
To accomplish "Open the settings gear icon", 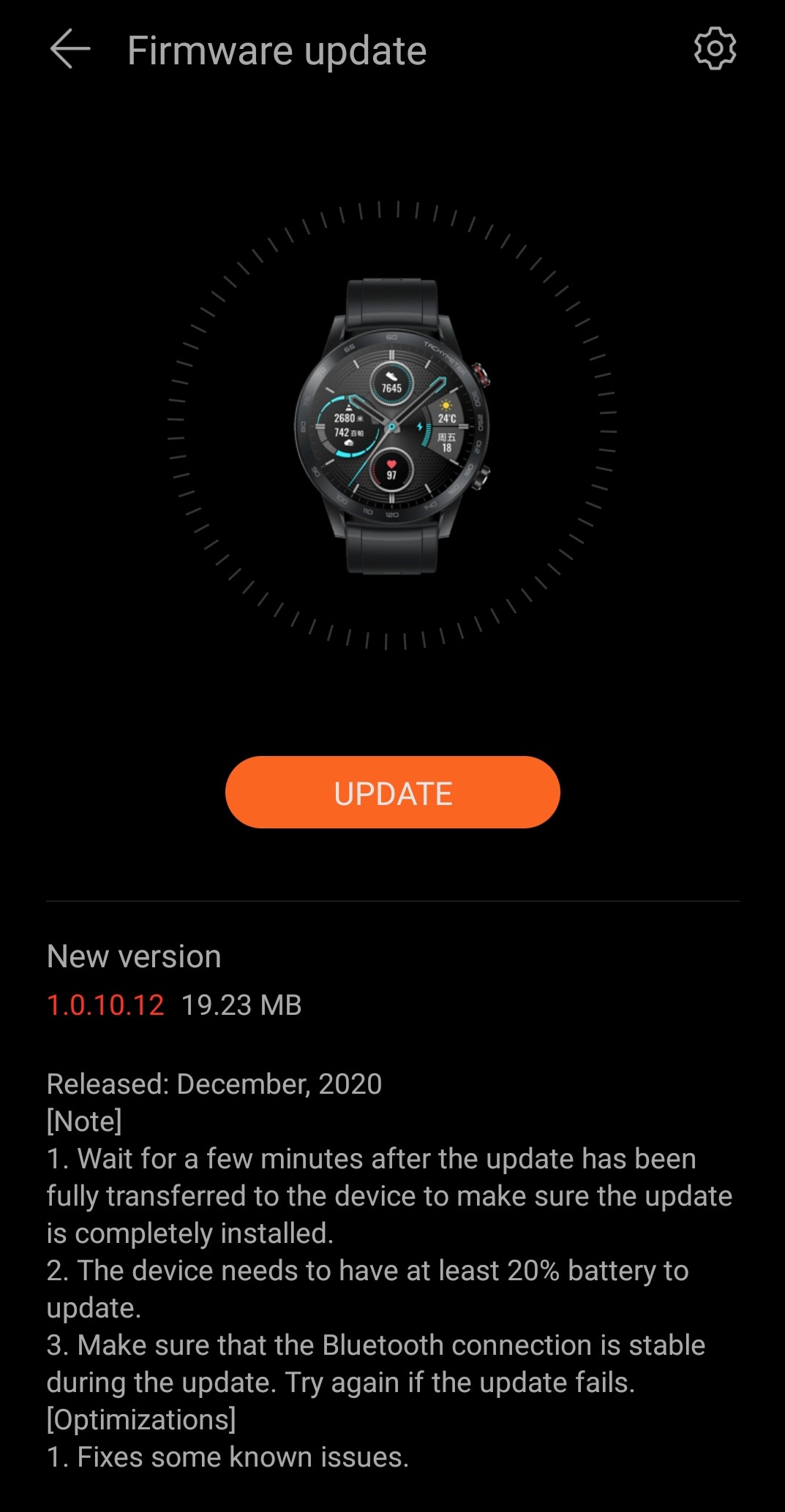I will click(715, 49).
